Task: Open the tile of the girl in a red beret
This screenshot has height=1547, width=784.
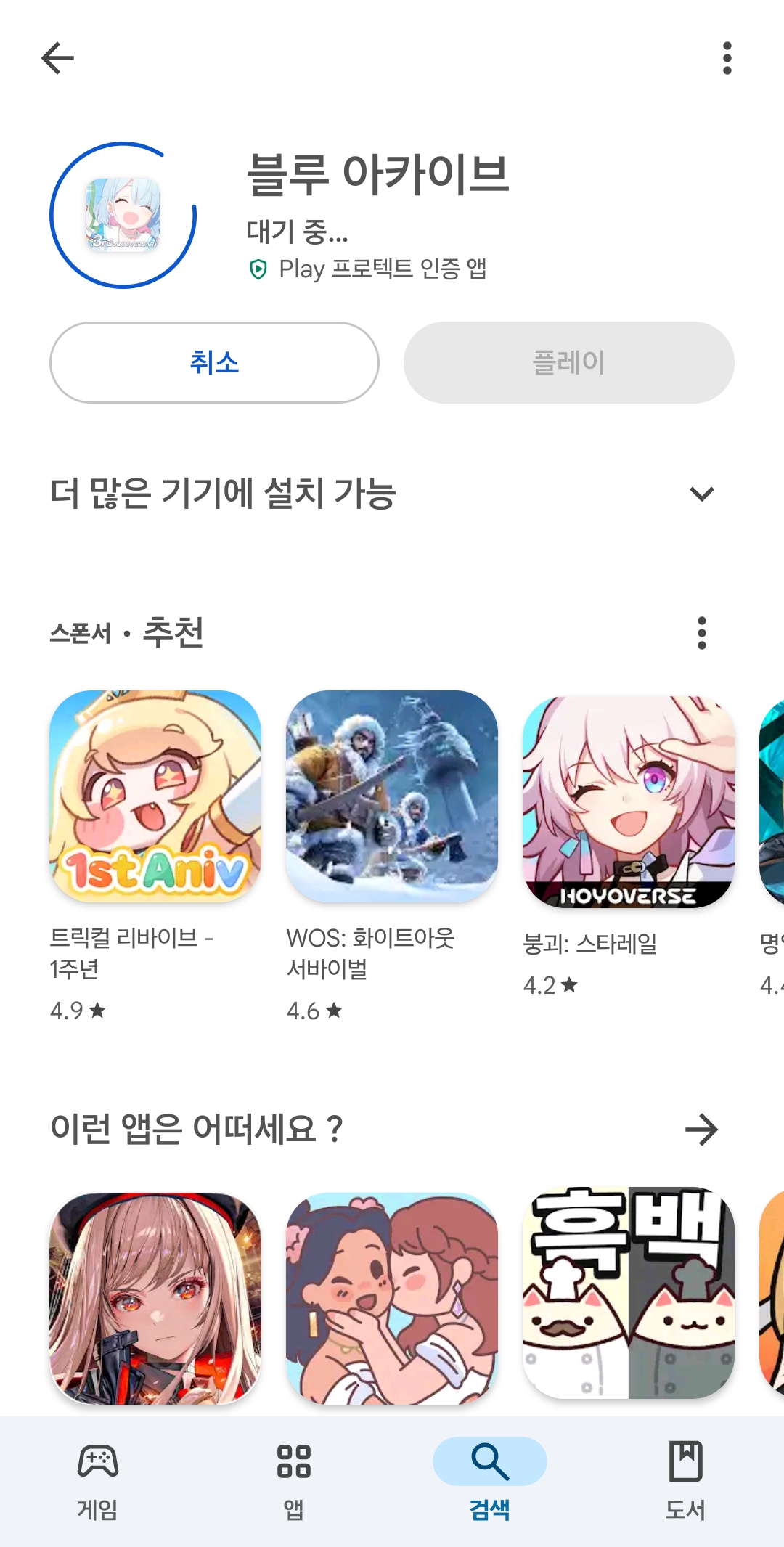Action: click(155, 1298)
